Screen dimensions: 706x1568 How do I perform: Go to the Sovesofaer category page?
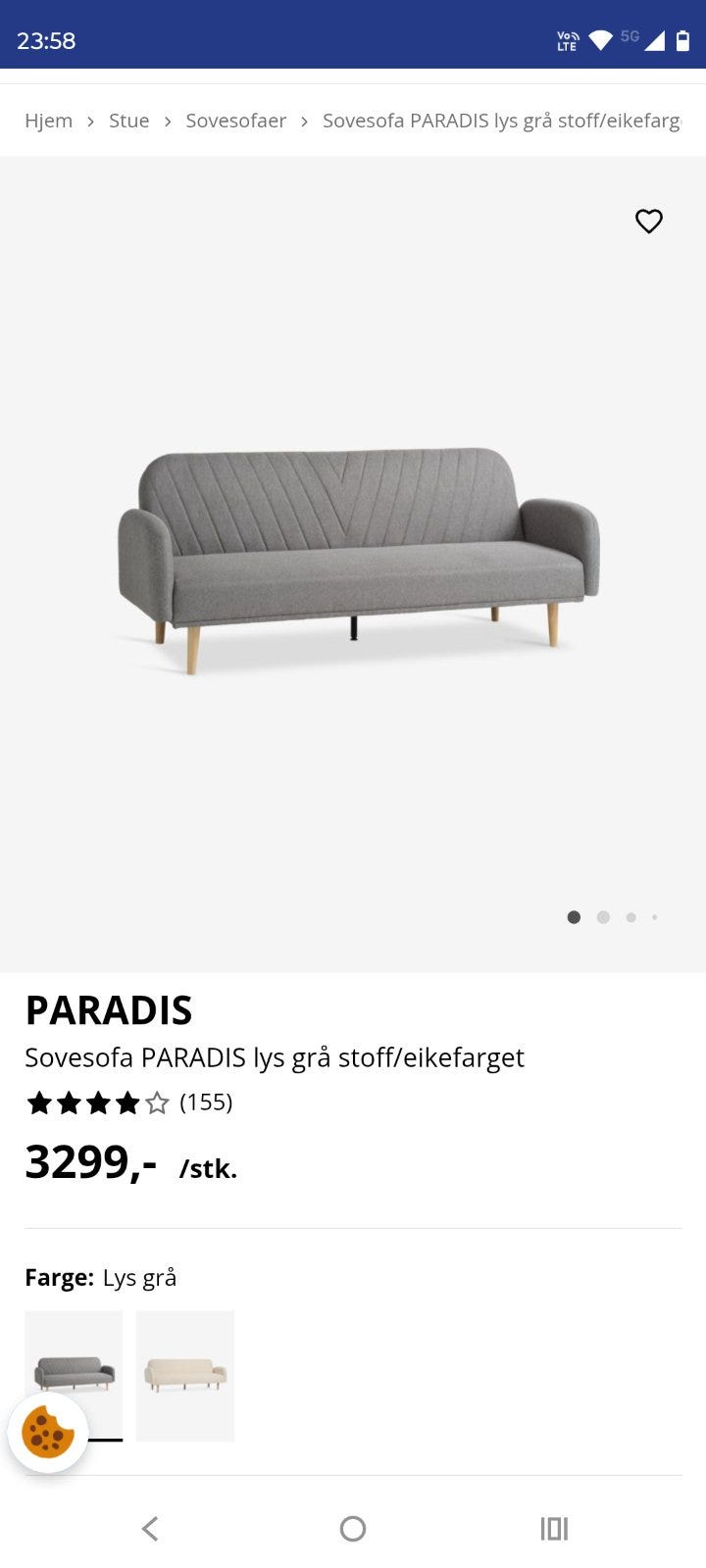point(236,121)
